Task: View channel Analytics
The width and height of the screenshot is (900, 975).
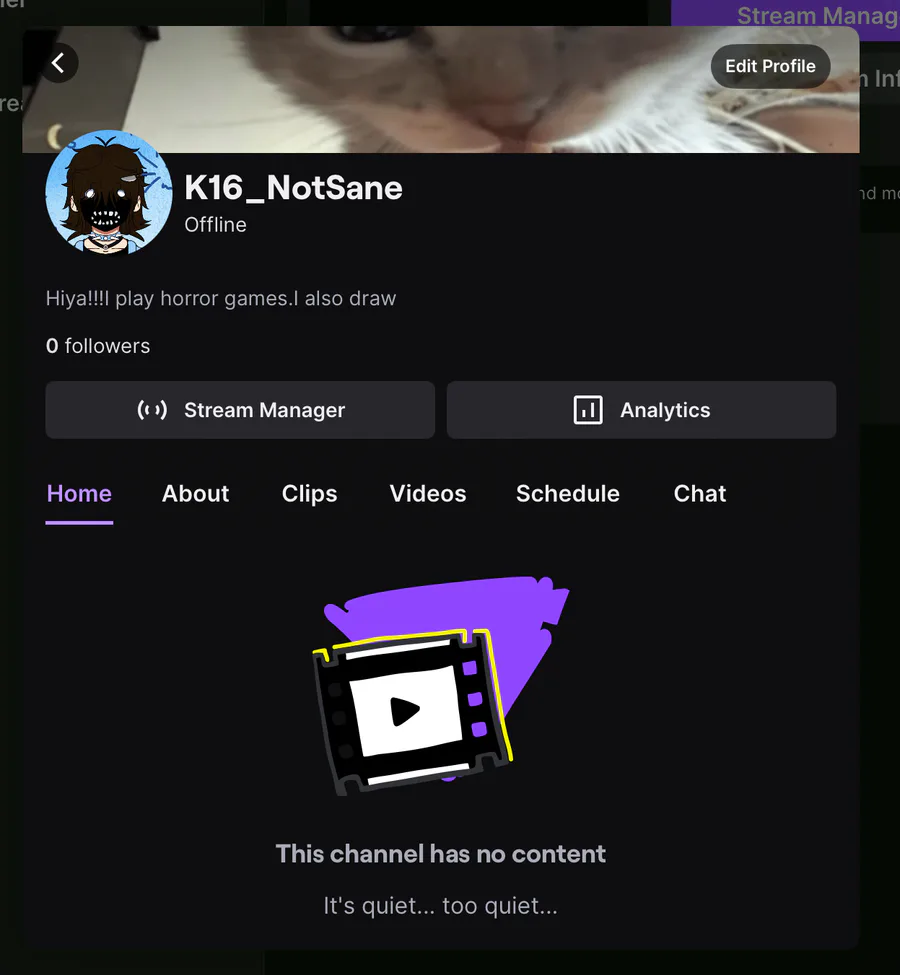Action: [x=641, y=410]
